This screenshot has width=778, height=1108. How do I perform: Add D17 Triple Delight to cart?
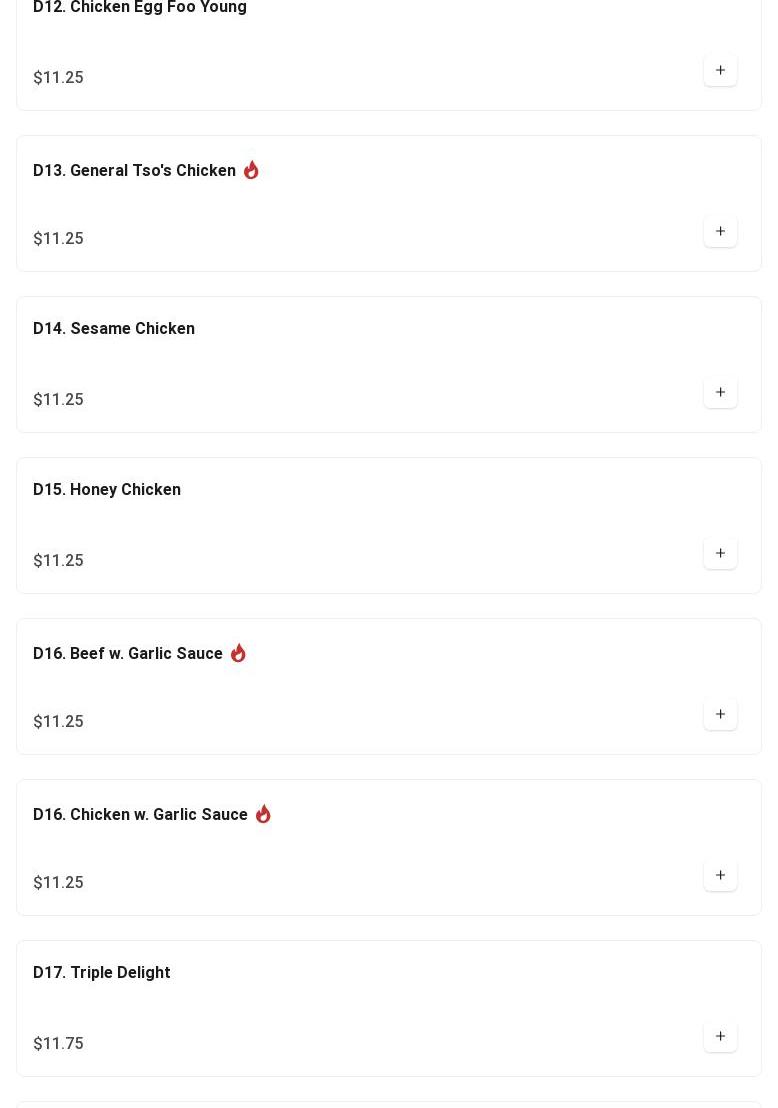pyautogui.click(x=720, y=1037)
